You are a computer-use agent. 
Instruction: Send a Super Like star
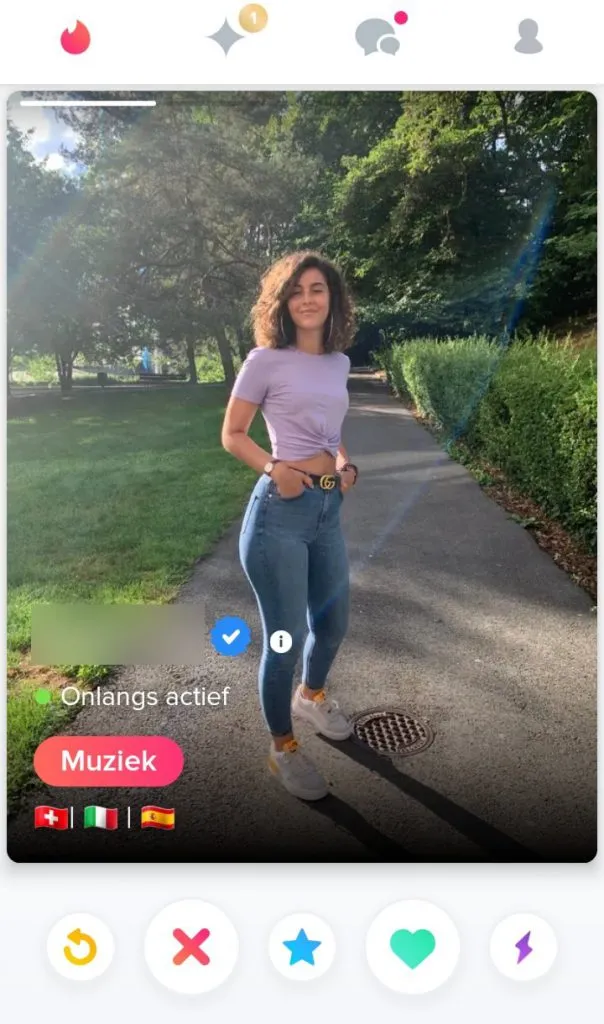302,946
